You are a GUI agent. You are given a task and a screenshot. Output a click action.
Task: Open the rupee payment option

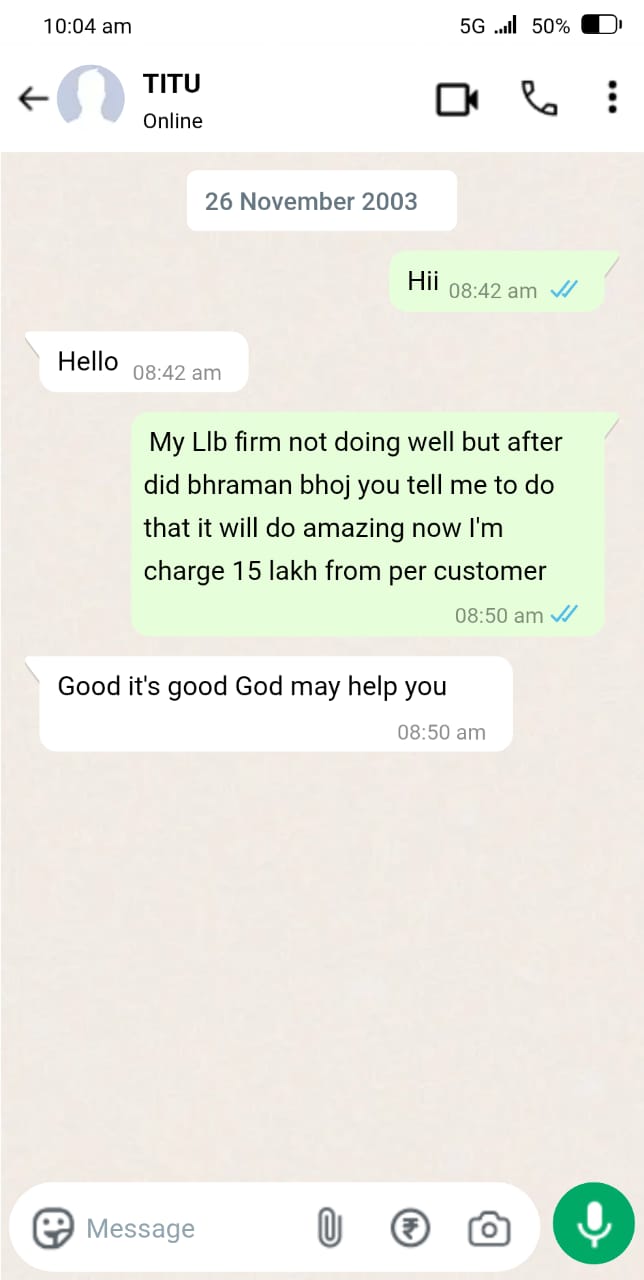pyautogui.click(x=410, y=1228)
